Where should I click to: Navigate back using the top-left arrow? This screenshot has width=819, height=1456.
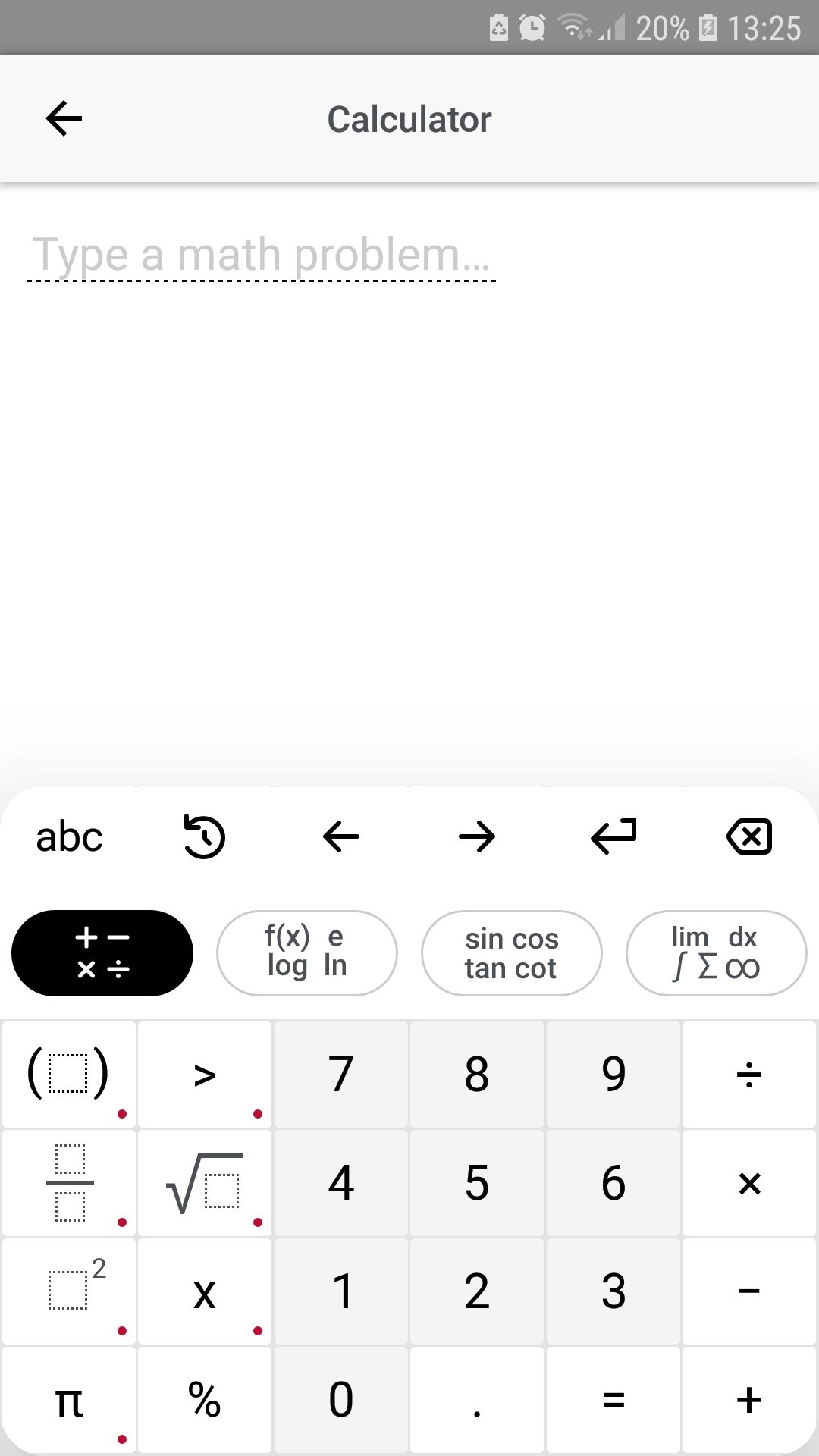pos(63,118)
